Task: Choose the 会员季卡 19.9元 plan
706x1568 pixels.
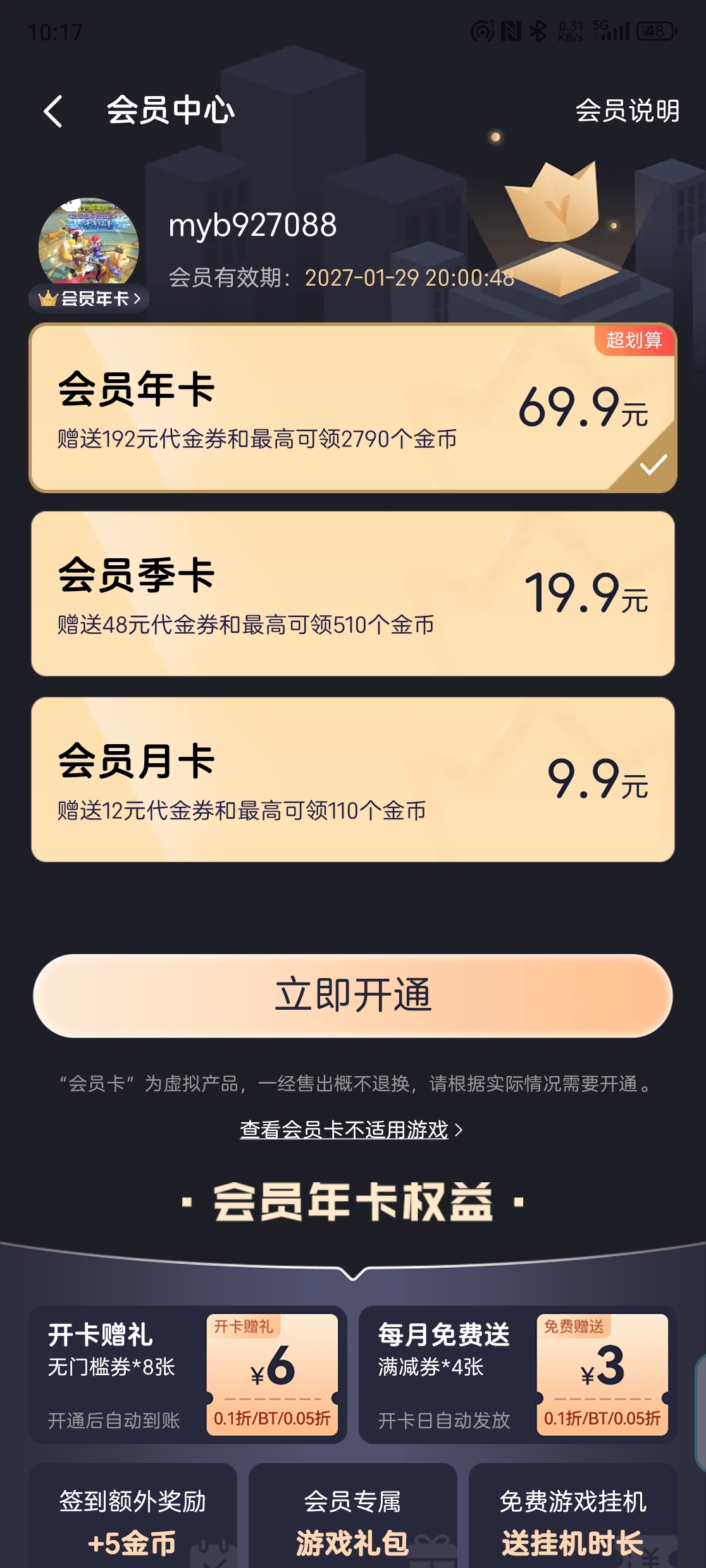Action: (x=352, y=594)
